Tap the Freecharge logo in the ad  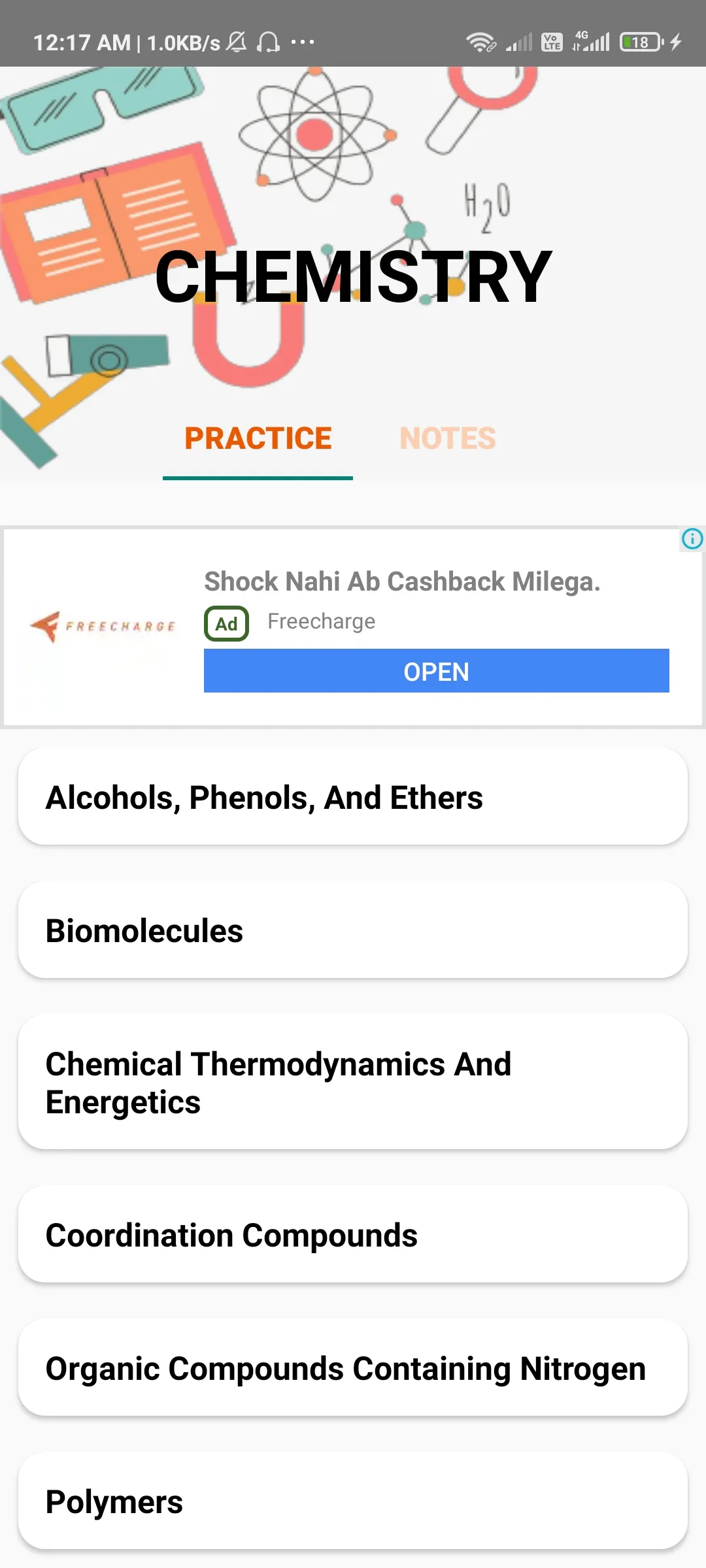[x=105, y=625]
